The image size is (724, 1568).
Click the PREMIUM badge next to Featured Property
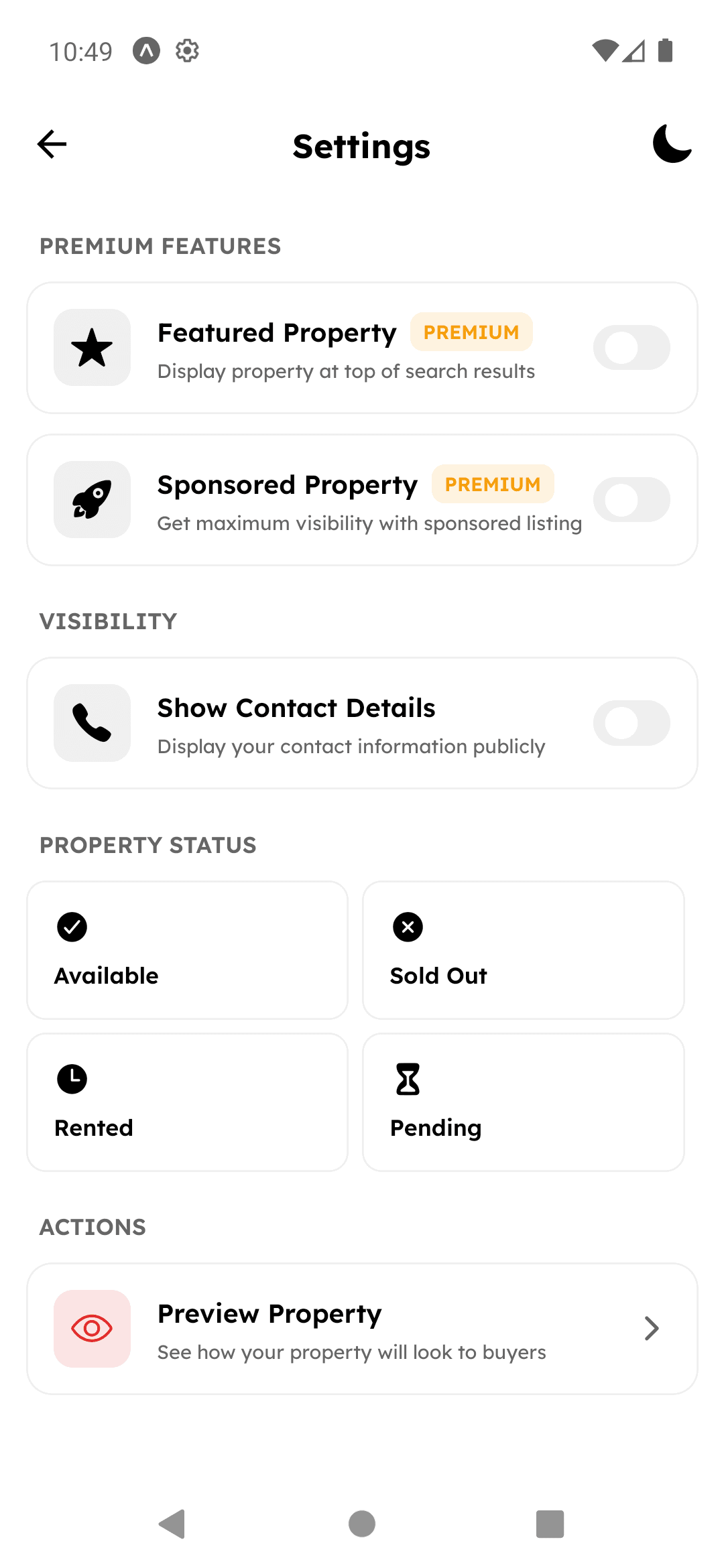(471, 332)
